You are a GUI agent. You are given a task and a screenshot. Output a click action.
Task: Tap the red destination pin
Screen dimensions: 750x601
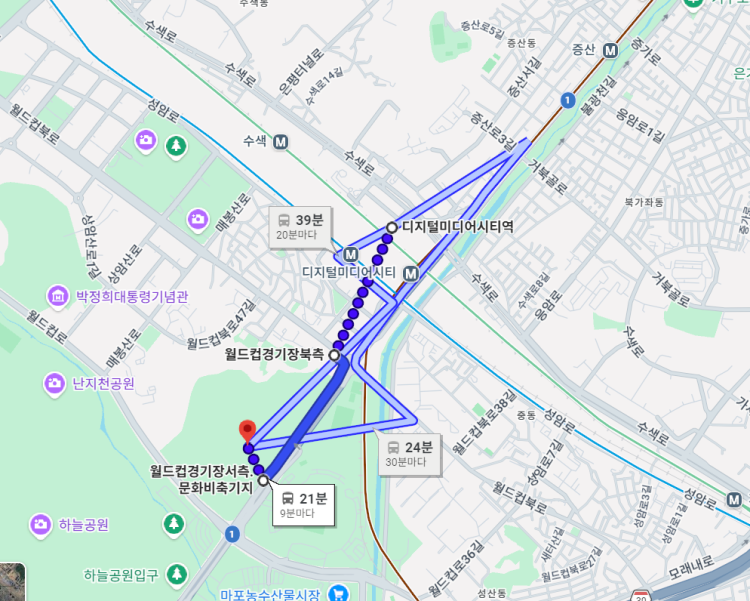tap(247, 431)
